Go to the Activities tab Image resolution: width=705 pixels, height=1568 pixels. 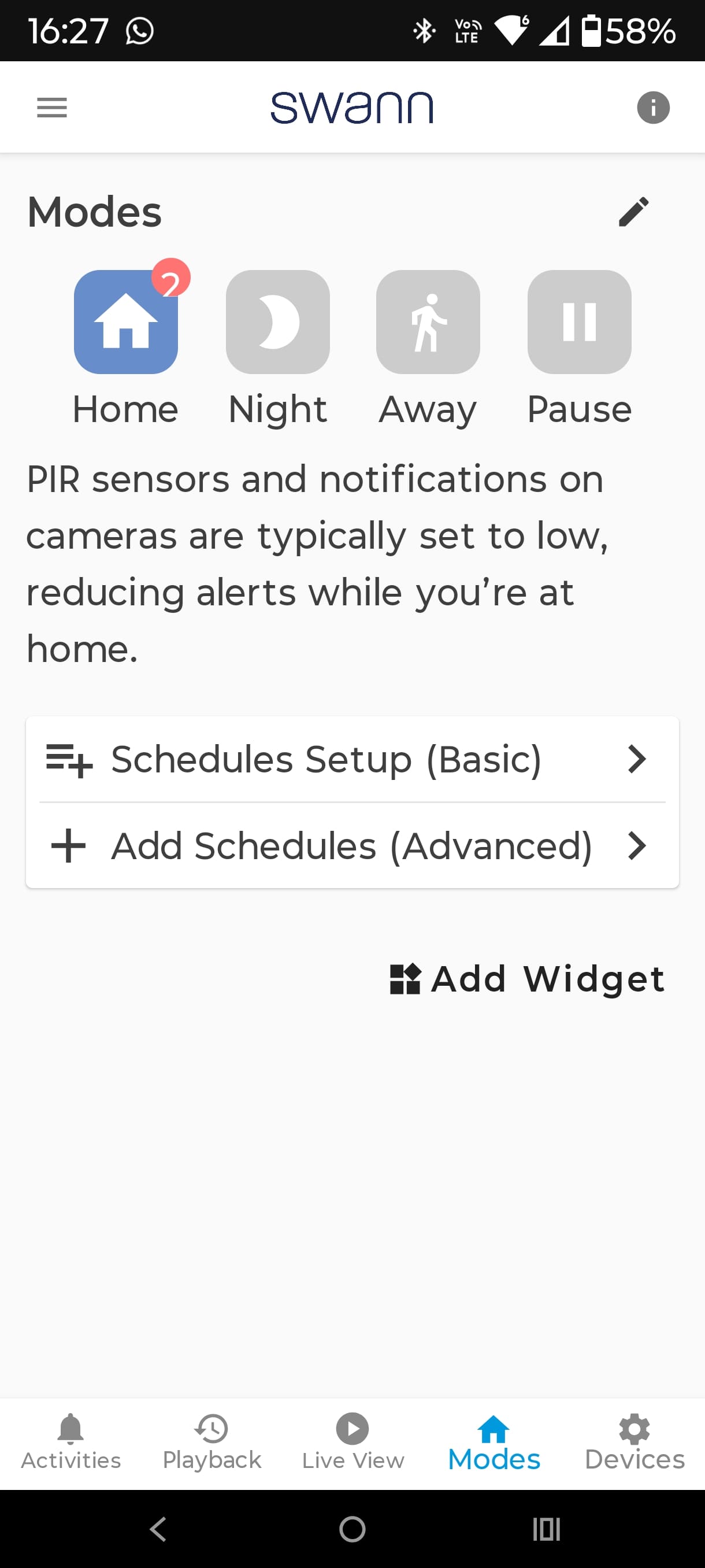tap(70, 1442)
